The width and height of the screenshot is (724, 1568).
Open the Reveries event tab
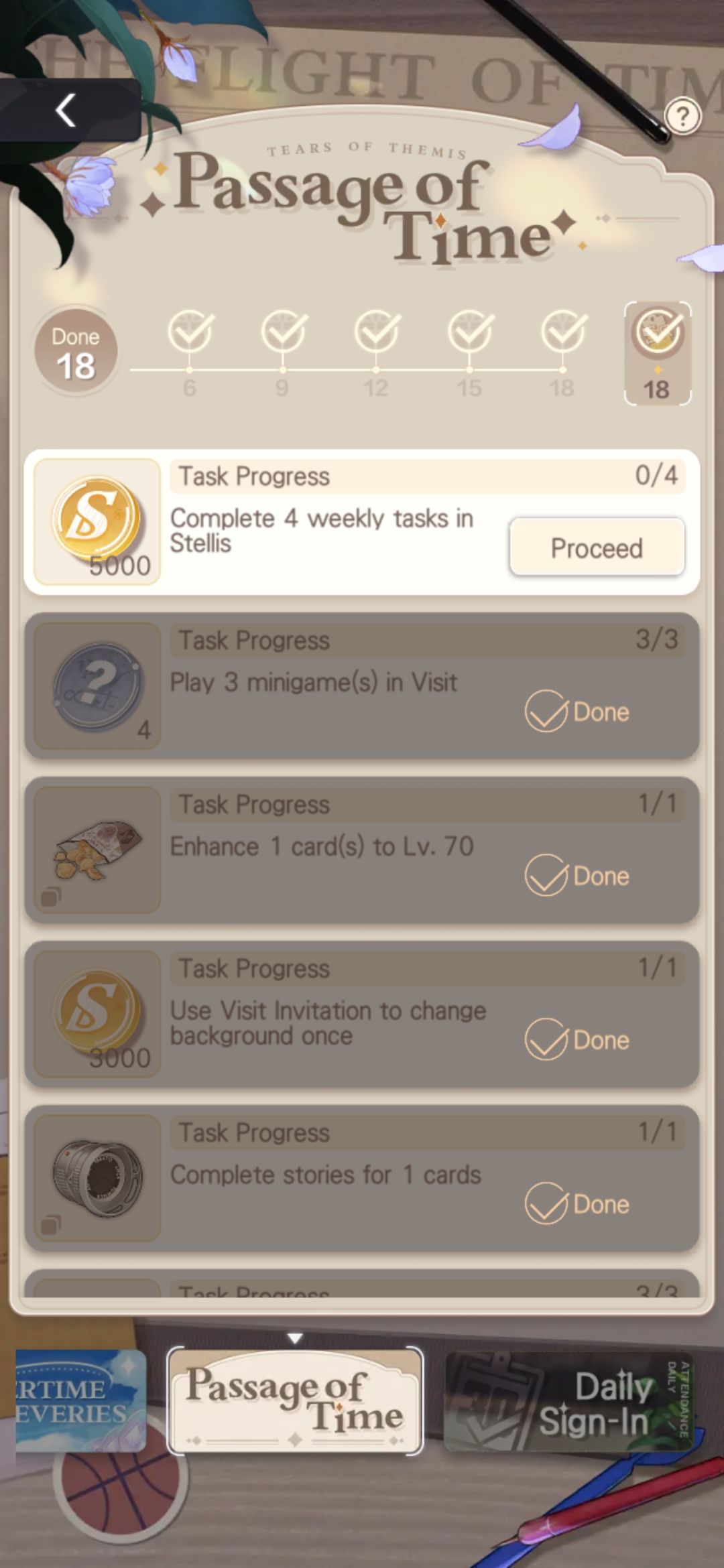pyautogui.click(x=80, y=1400)
